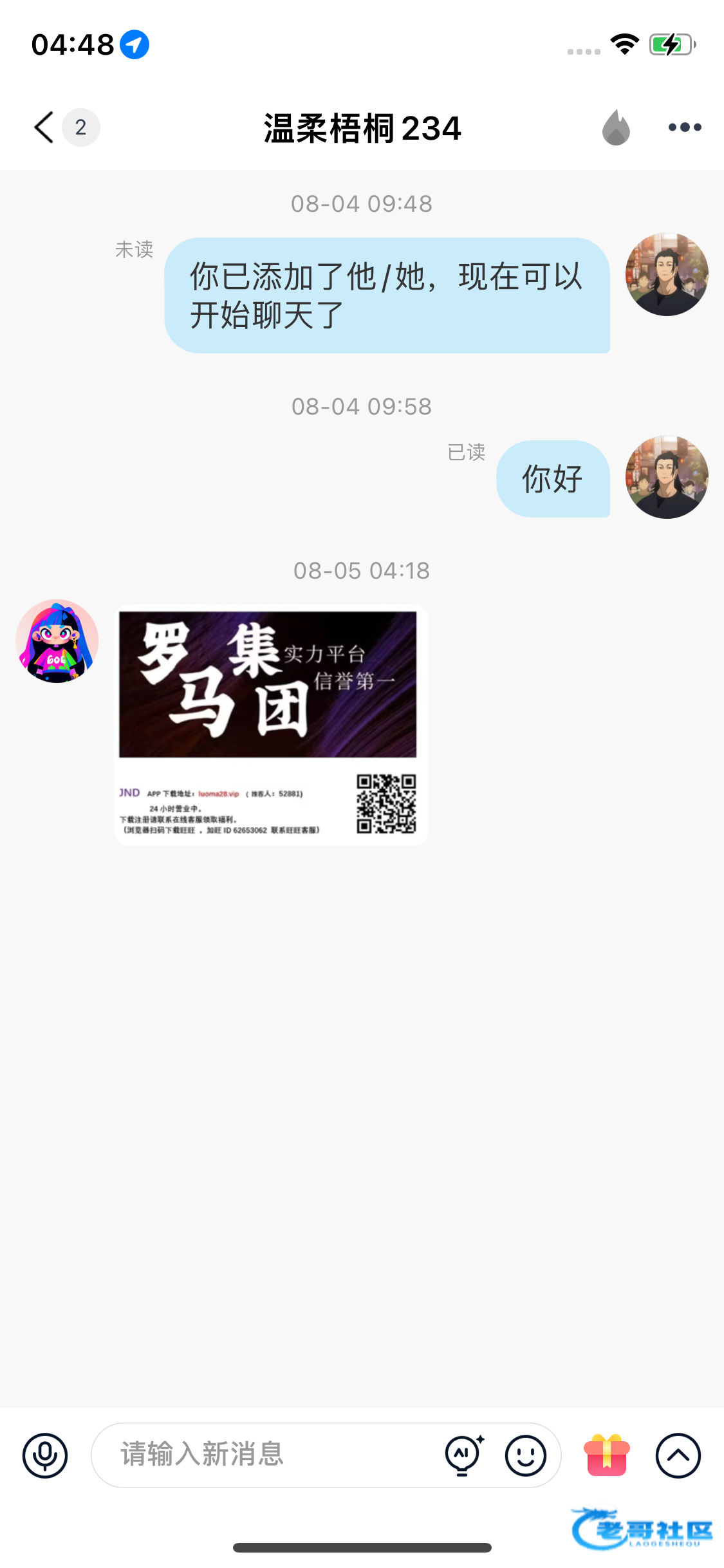Open the sender's colorful cartoon avatar
Viewport: 724px width, 1568px height.
click(x=57, y=641)
